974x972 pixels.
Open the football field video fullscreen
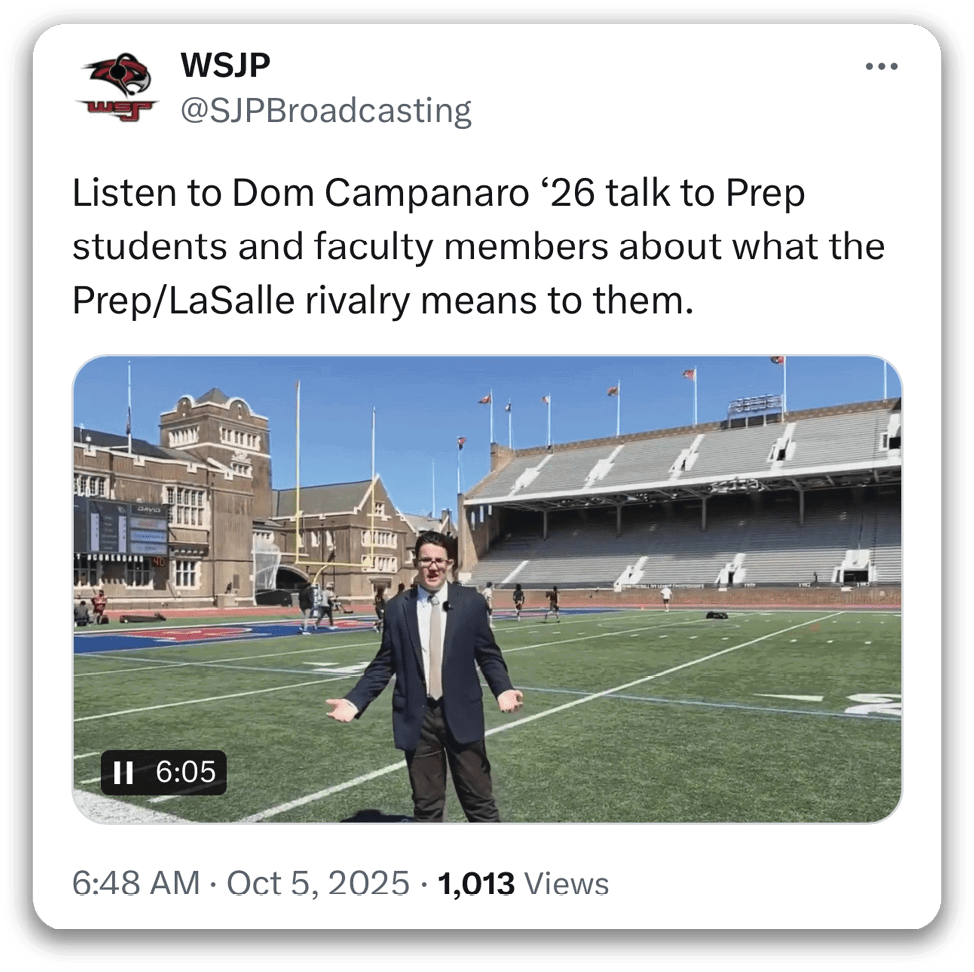point(487,560)
